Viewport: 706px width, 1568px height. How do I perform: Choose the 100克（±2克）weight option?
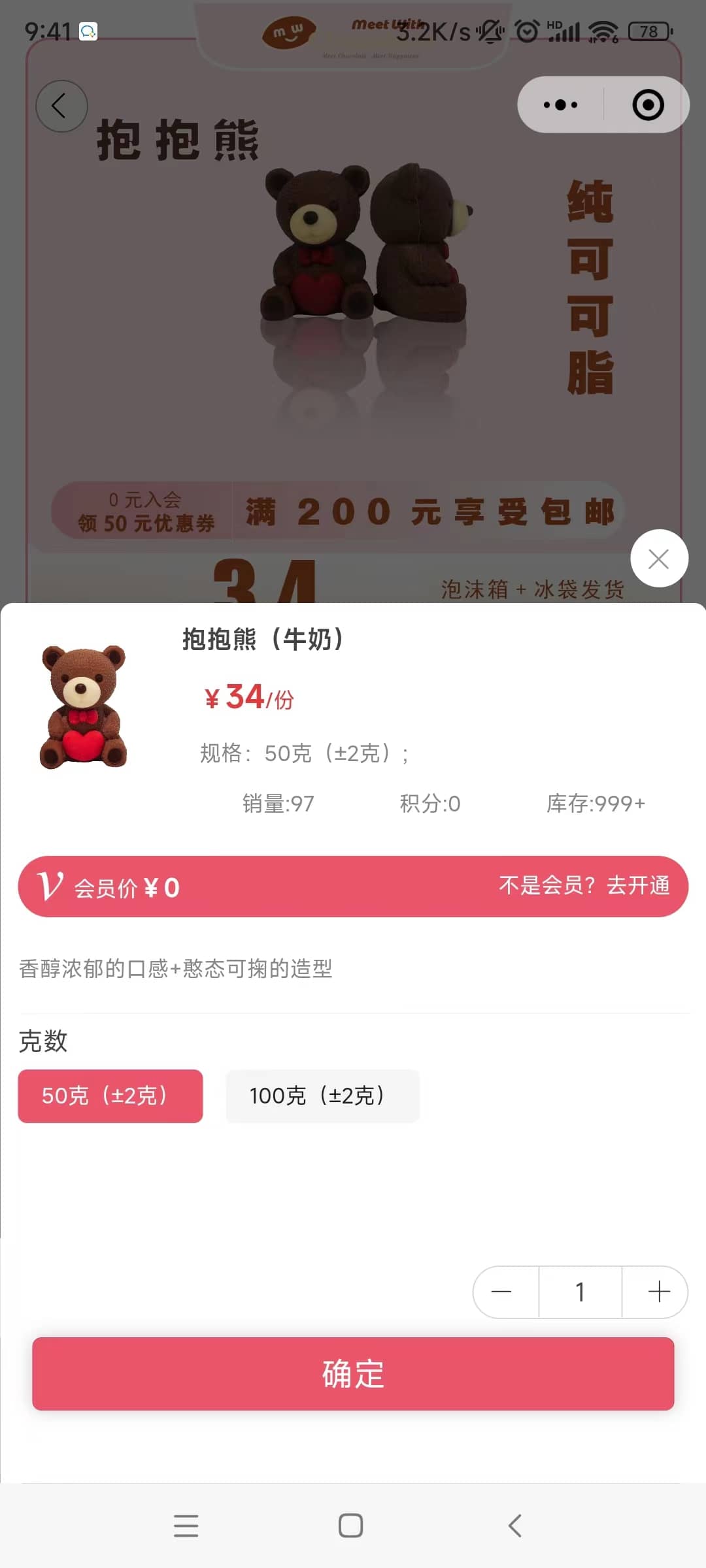[322, 1096]
